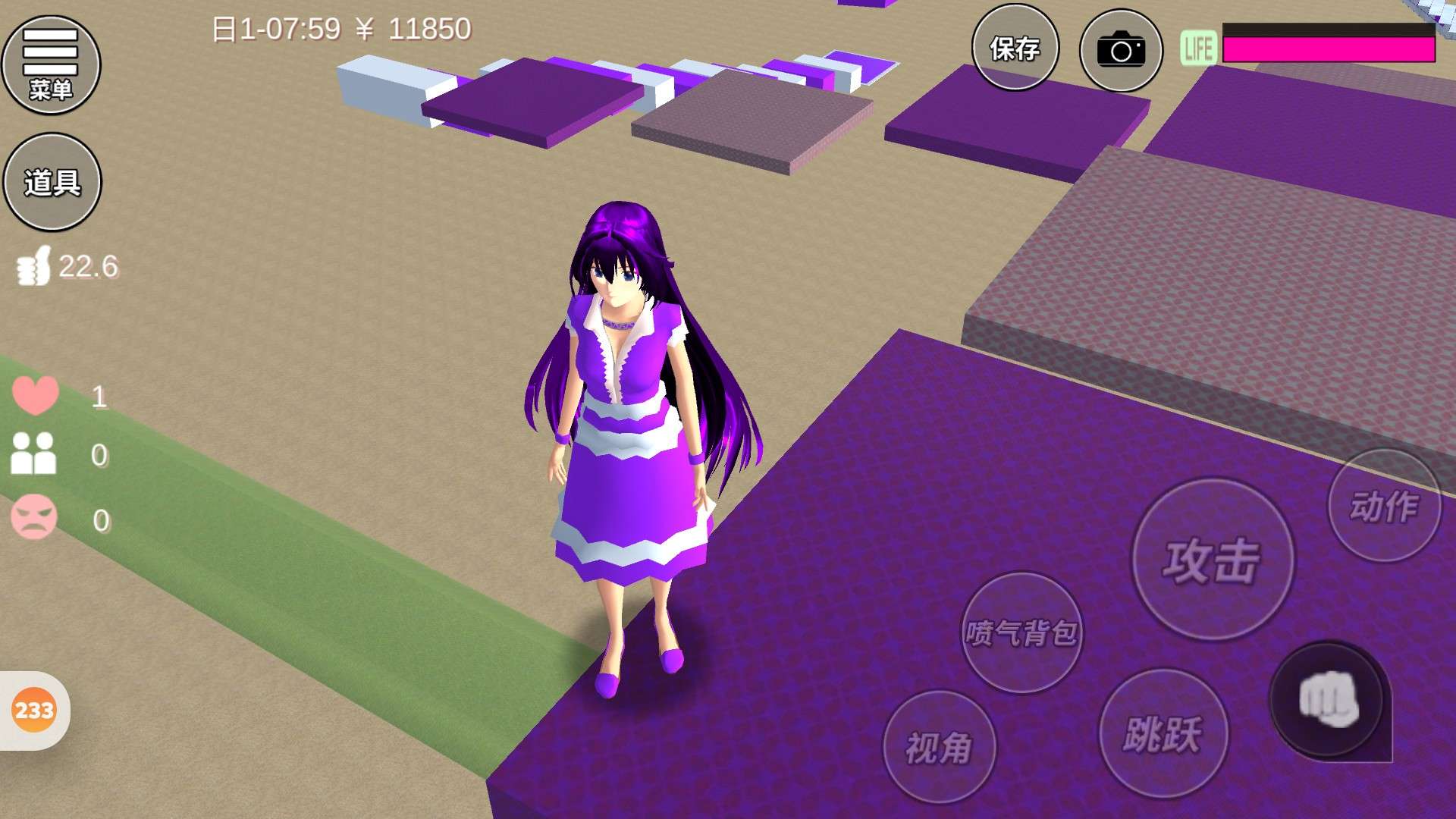1456x819 pixels.
Task: Activate the 喷气背包 jetpack
Action: click(x=1021, y=632)
